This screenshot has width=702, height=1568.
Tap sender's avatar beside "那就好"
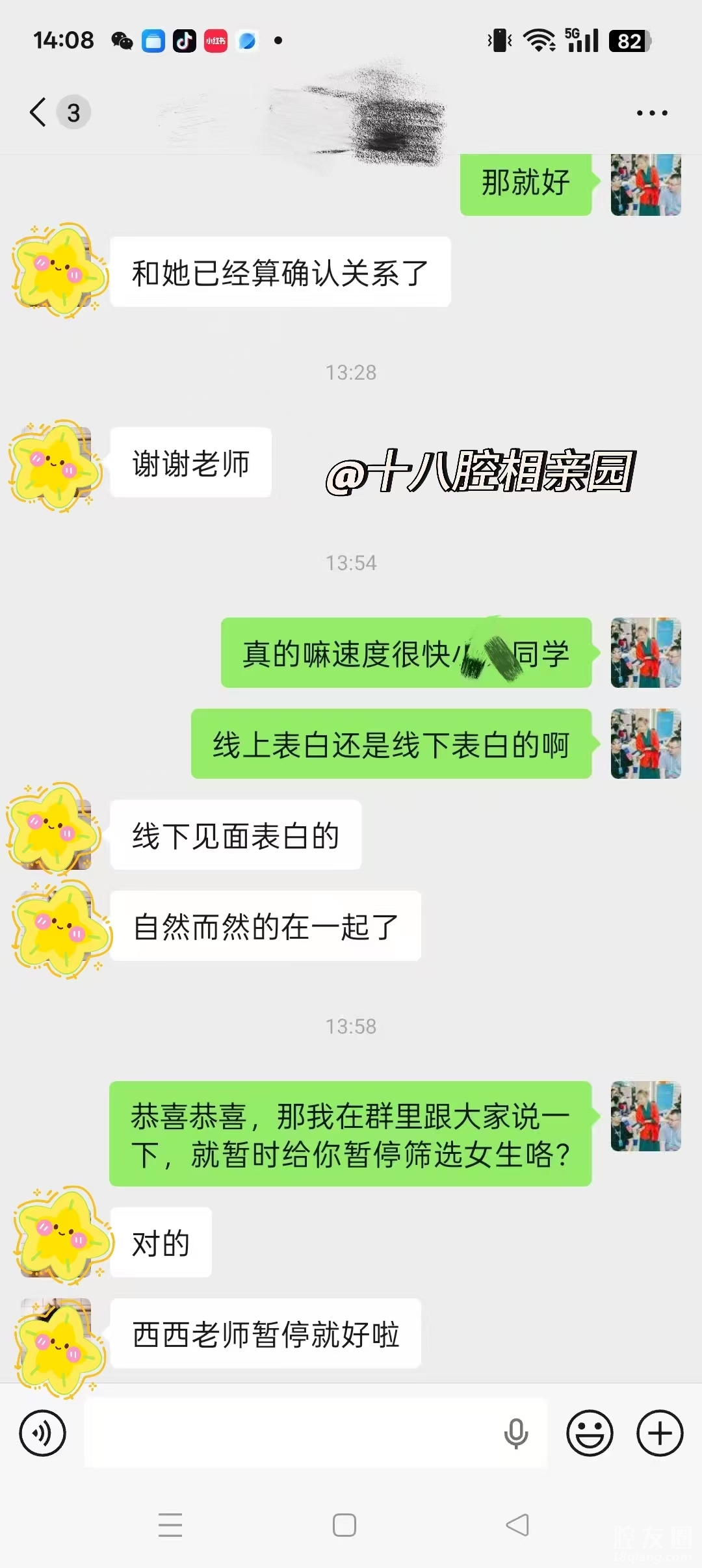tap(645, 185)
